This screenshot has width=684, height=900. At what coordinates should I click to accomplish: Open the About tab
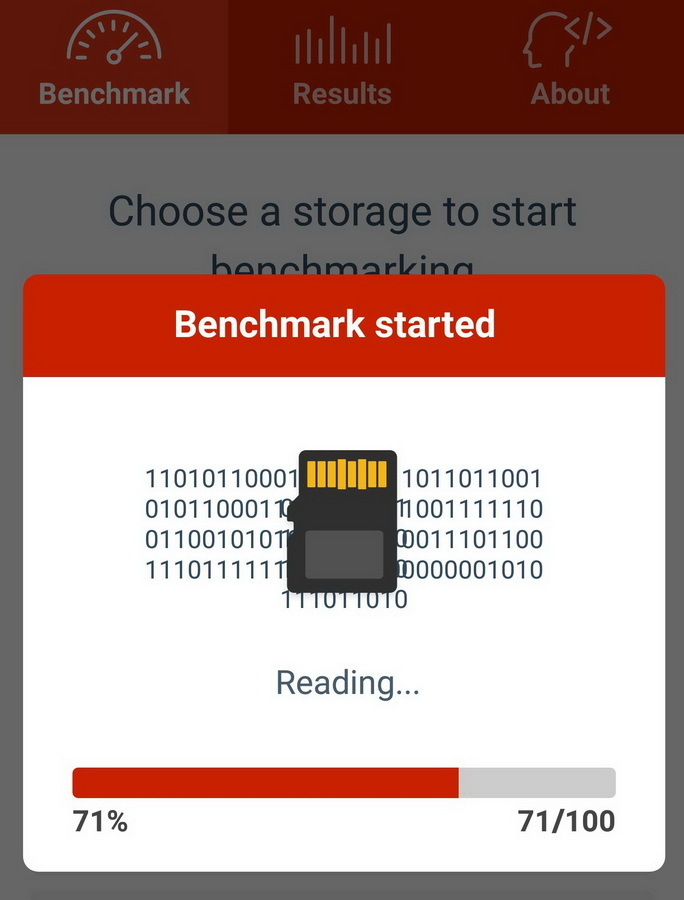[570, 66]
